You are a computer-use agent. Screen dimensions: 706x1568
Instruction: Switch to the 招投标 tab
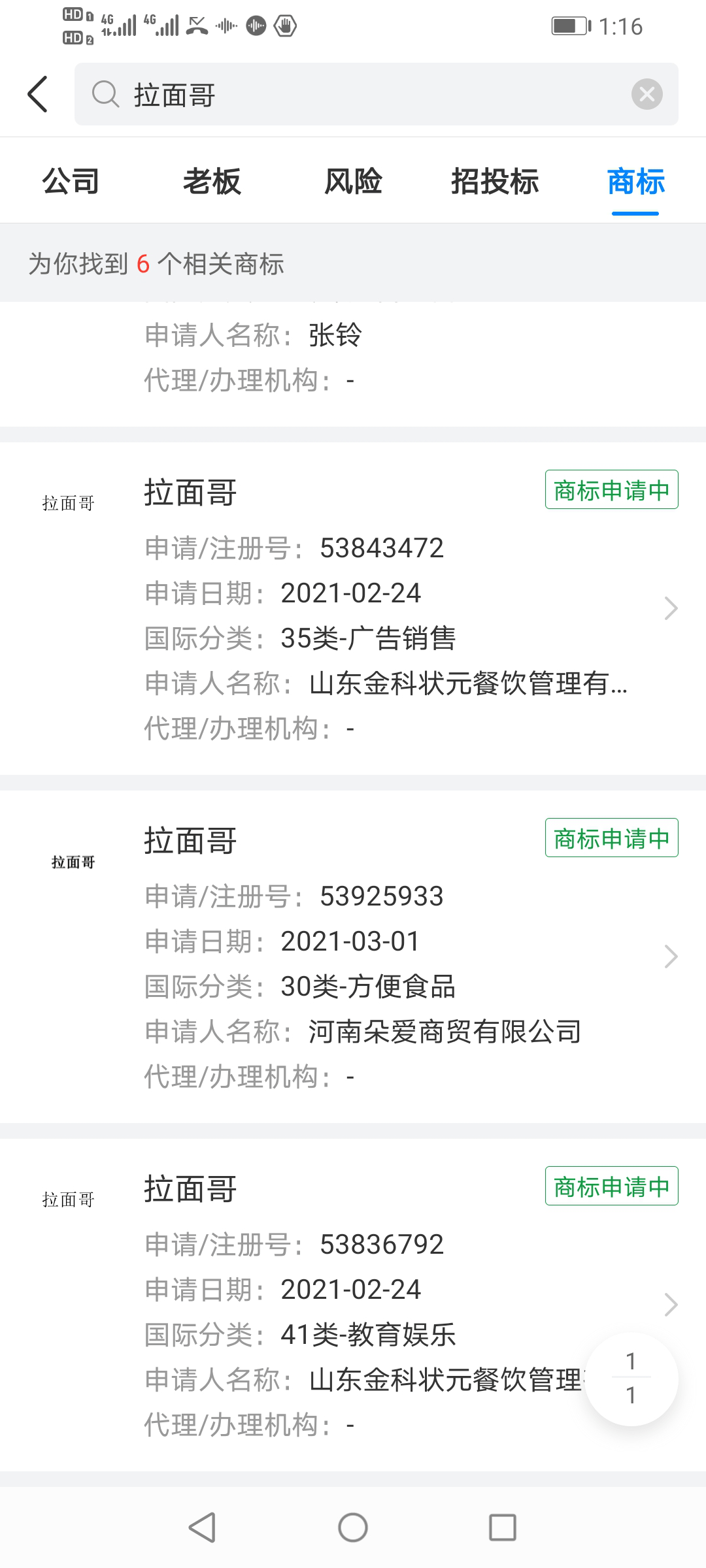[496, 182]
